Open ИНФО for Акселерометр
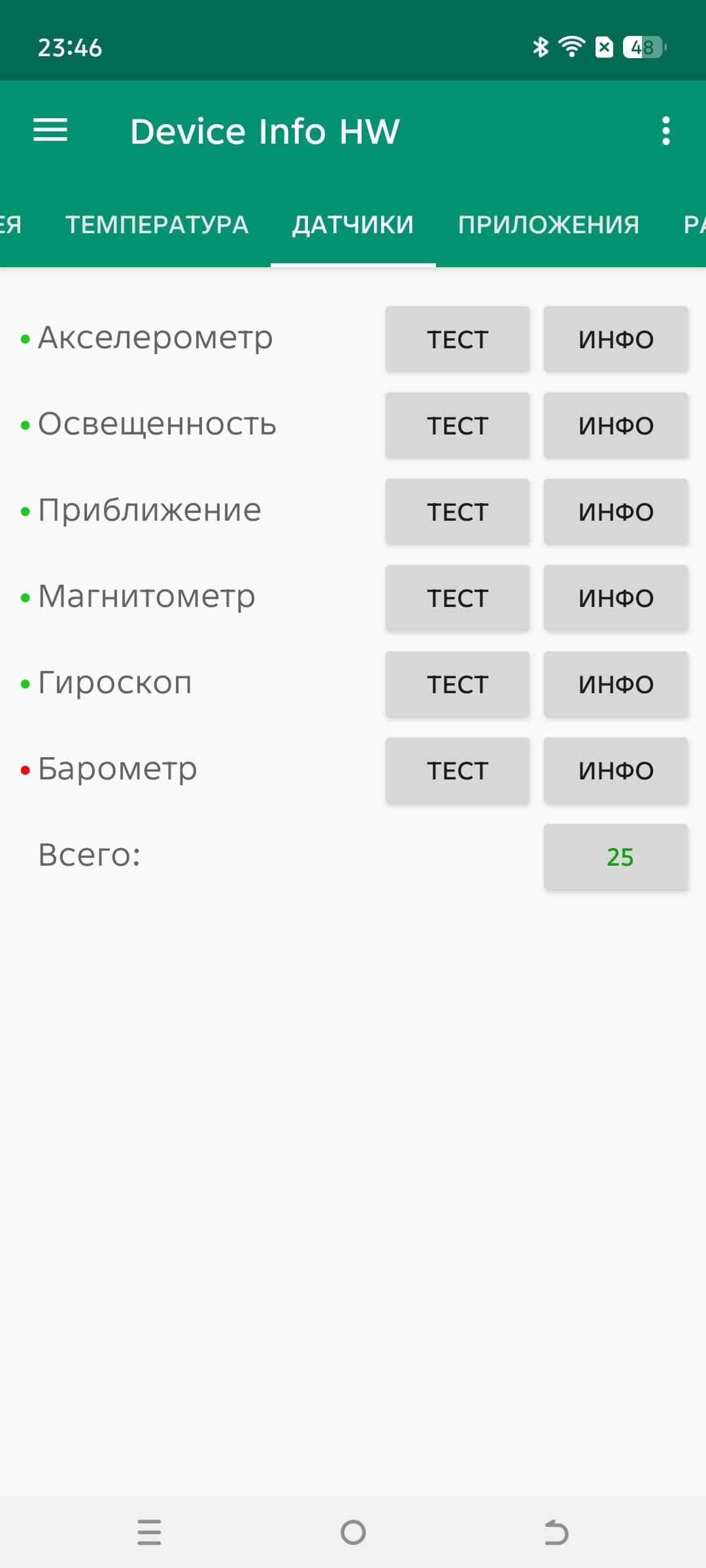 (x=616, y=339)
